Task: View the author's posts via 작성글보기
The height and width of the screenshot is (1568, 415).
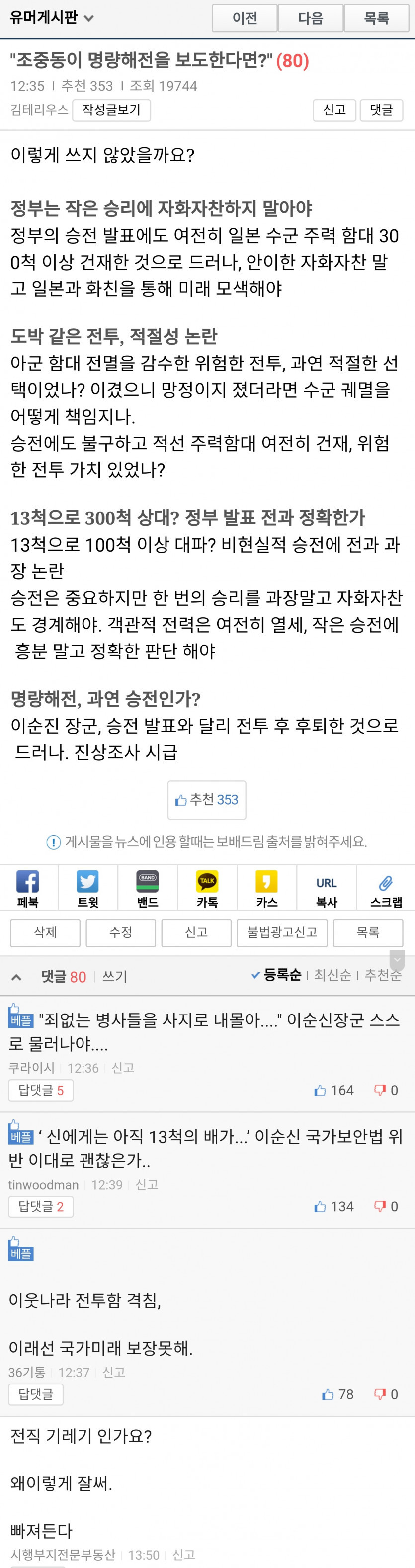Action: coord(111,110)
